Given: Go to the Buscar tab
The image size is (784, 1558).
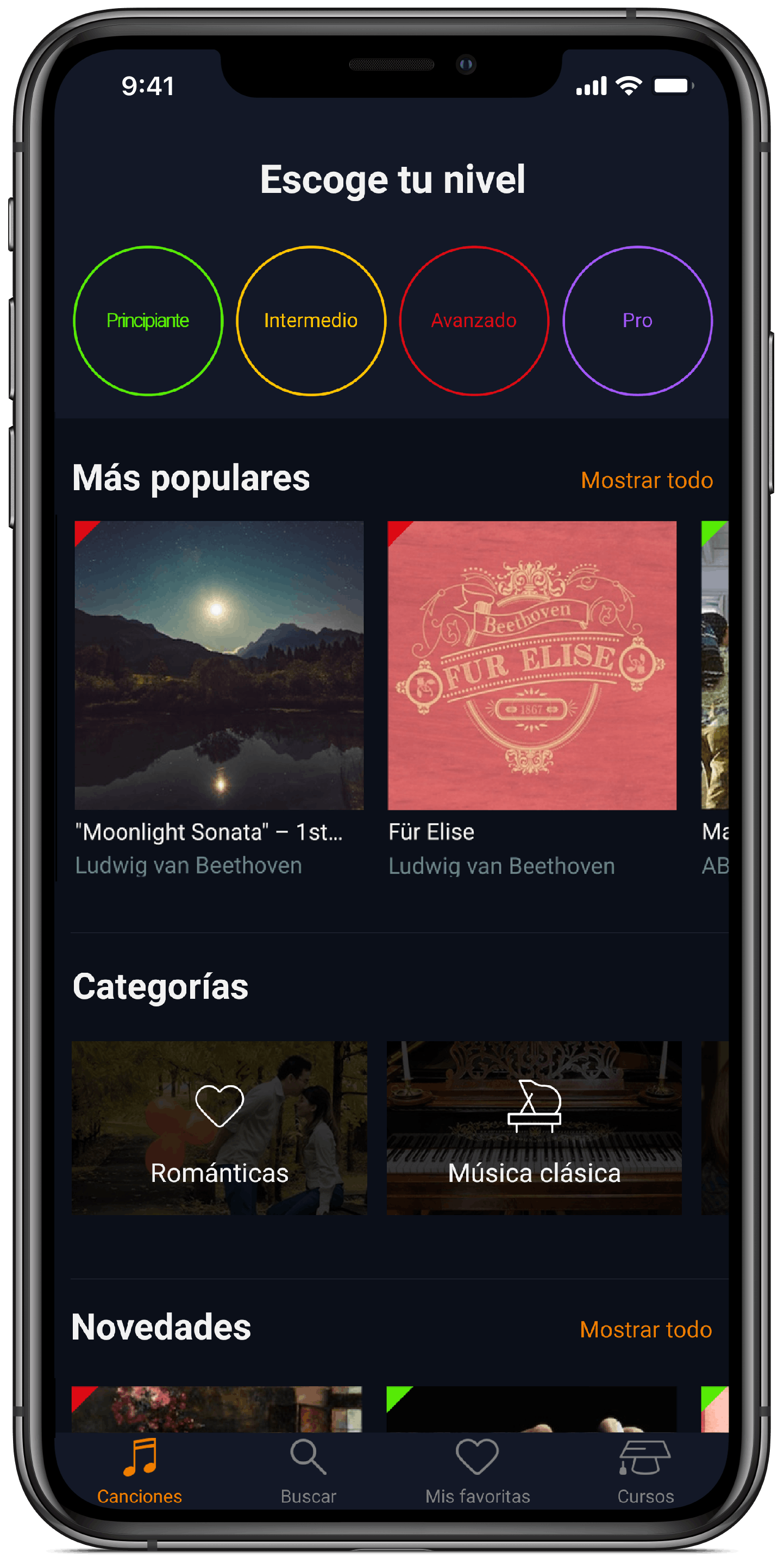Looking at the screenshot, I should coord(308,1471).
